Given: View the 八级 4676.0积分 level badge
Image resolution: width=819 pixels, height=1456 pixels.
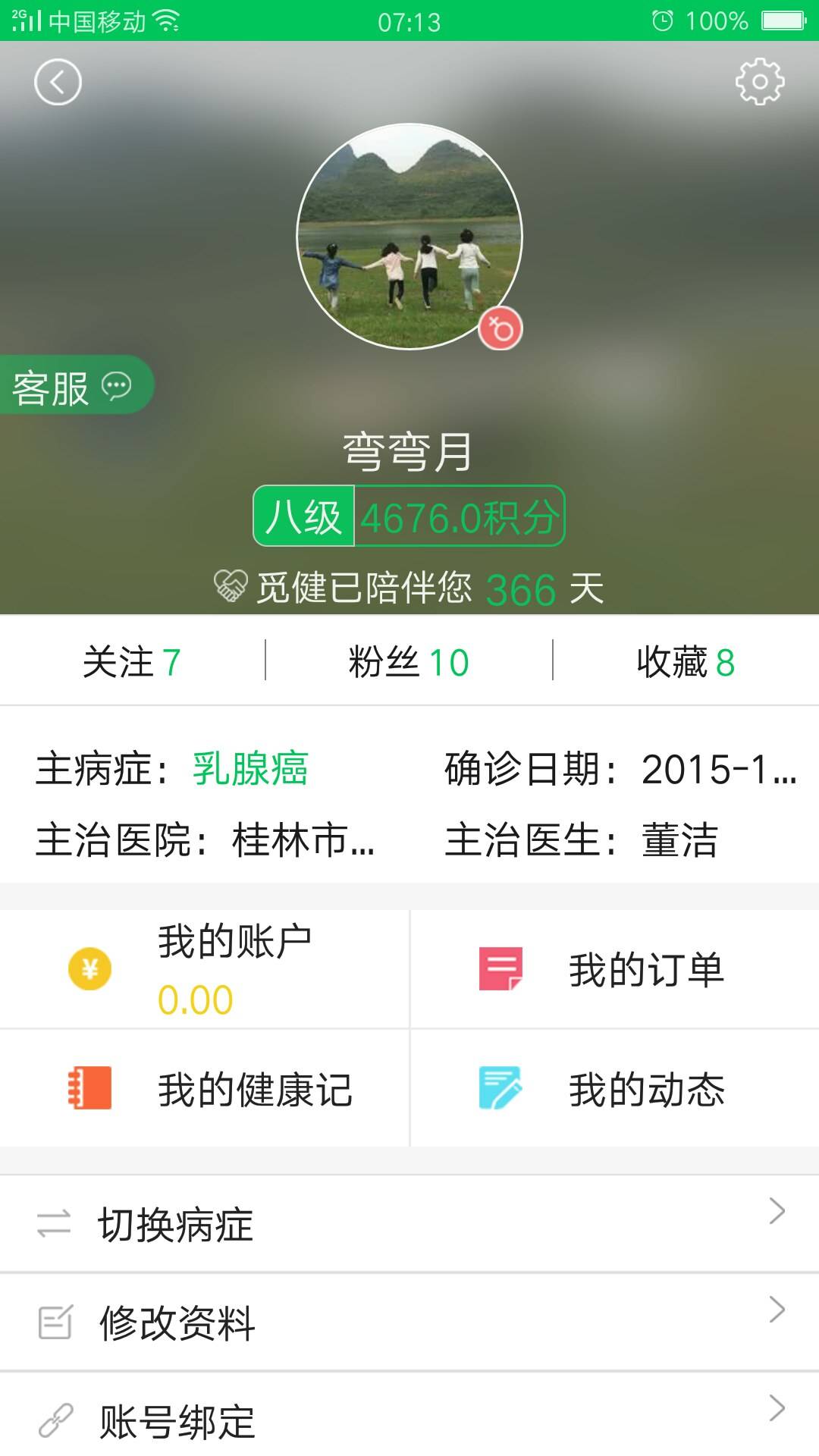Looking at the screenshot, I should 409,516.
